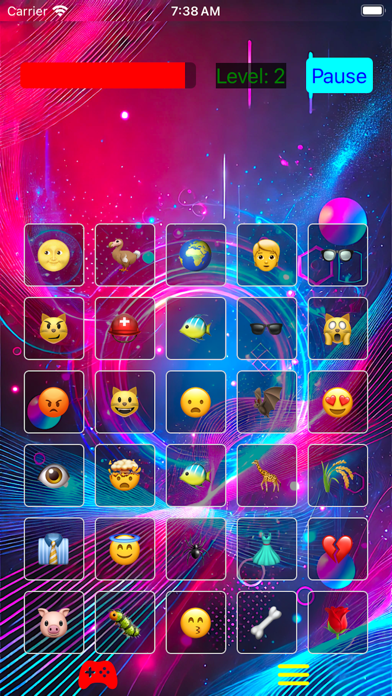Pick the angry red face tile

coord(54,402)
